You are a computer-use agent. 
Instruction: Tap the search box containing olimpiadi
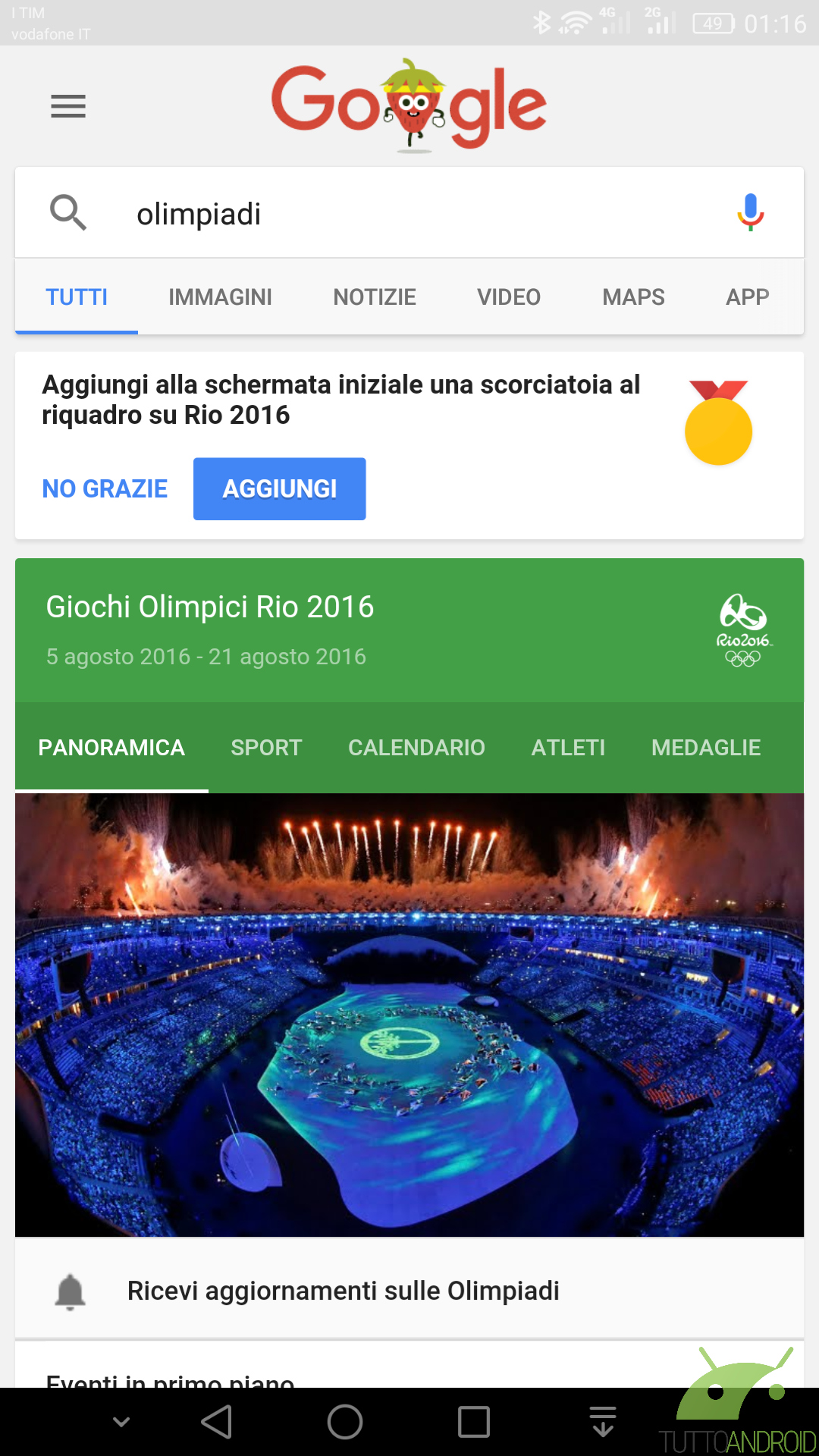pos(409,213)
